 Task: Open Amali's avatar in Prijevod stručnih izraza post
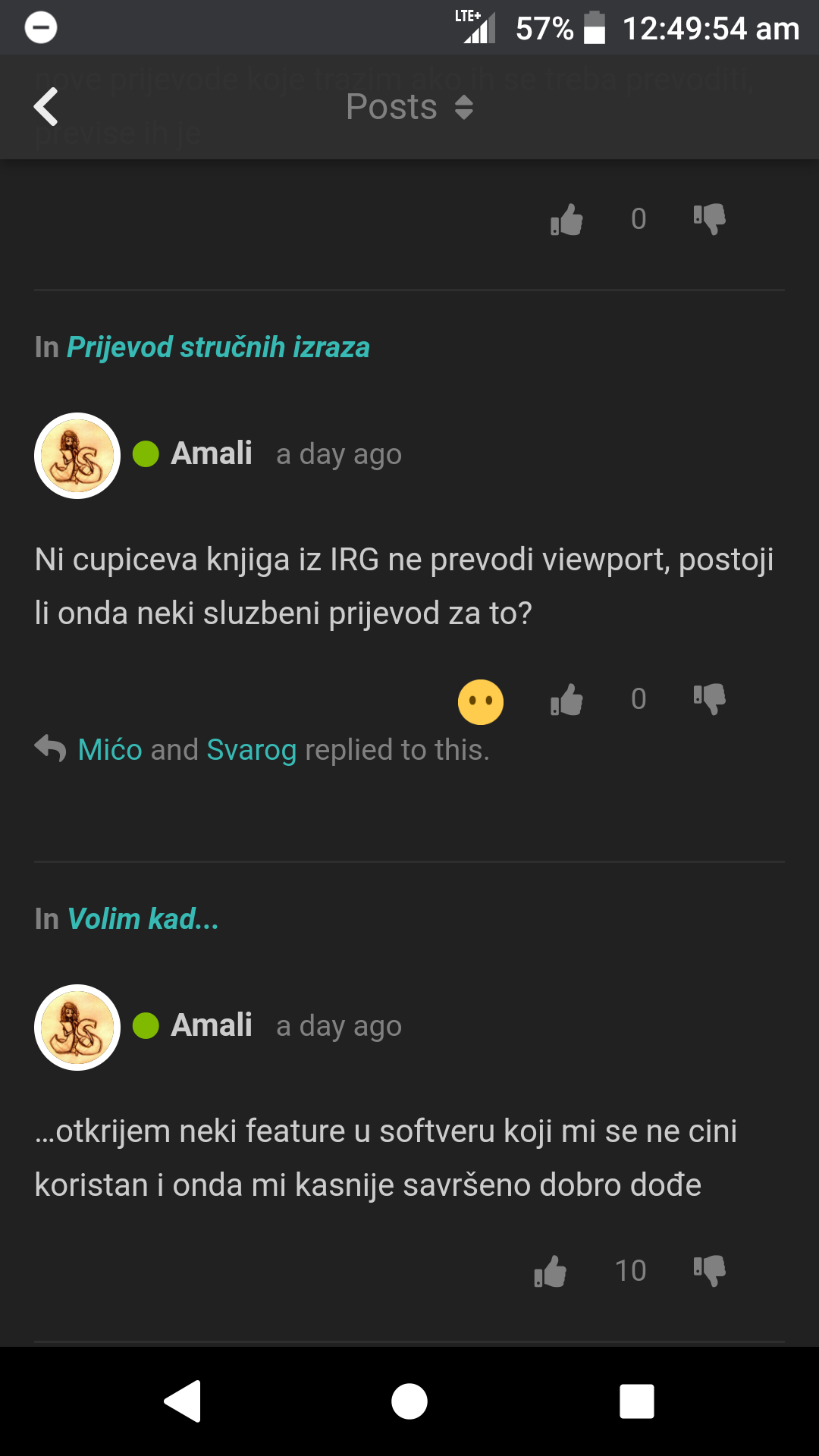click(x=77, y=456)
